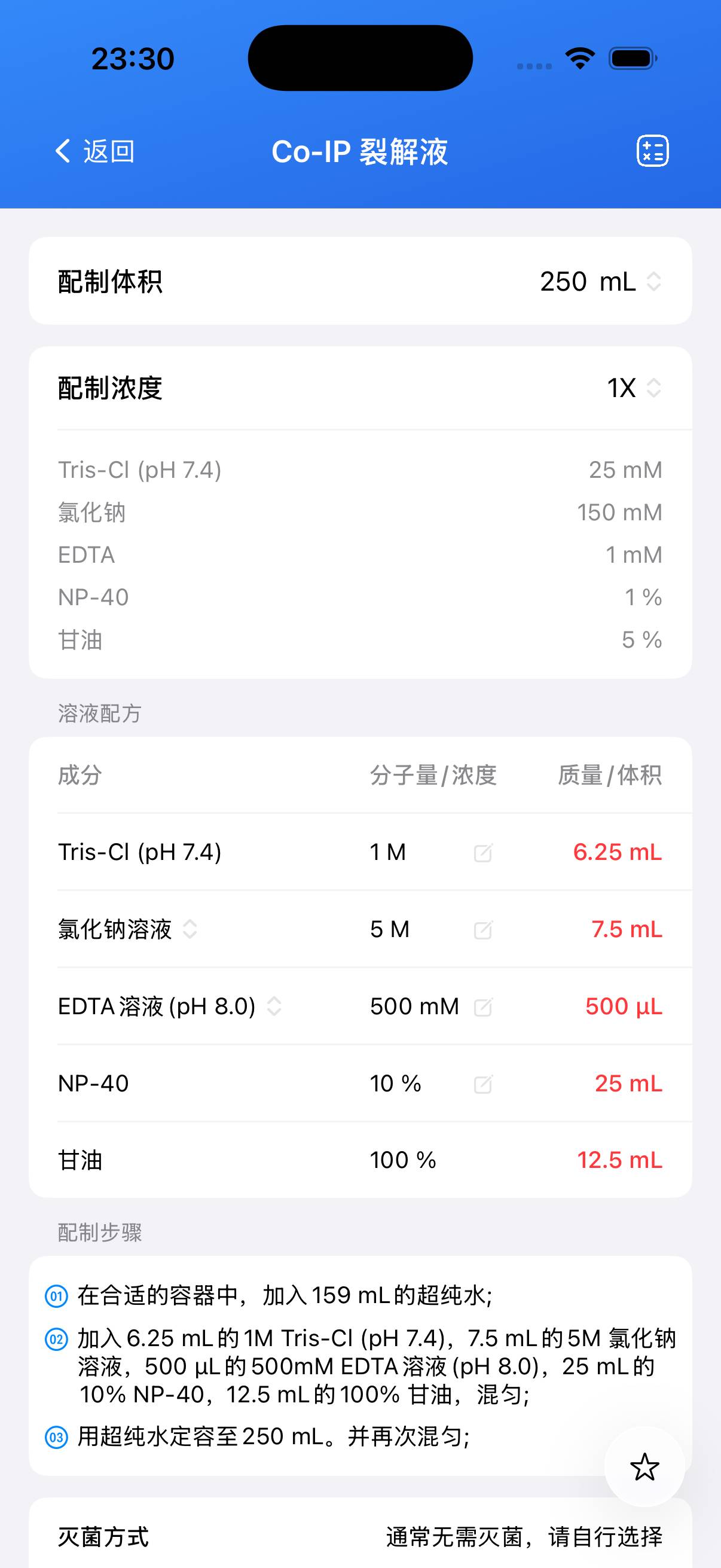Edit the EDTA 500 mM stock concentration
The width and height of the screenshot is (721, 1568).
pyautogui.click(x=483, y=1008)
